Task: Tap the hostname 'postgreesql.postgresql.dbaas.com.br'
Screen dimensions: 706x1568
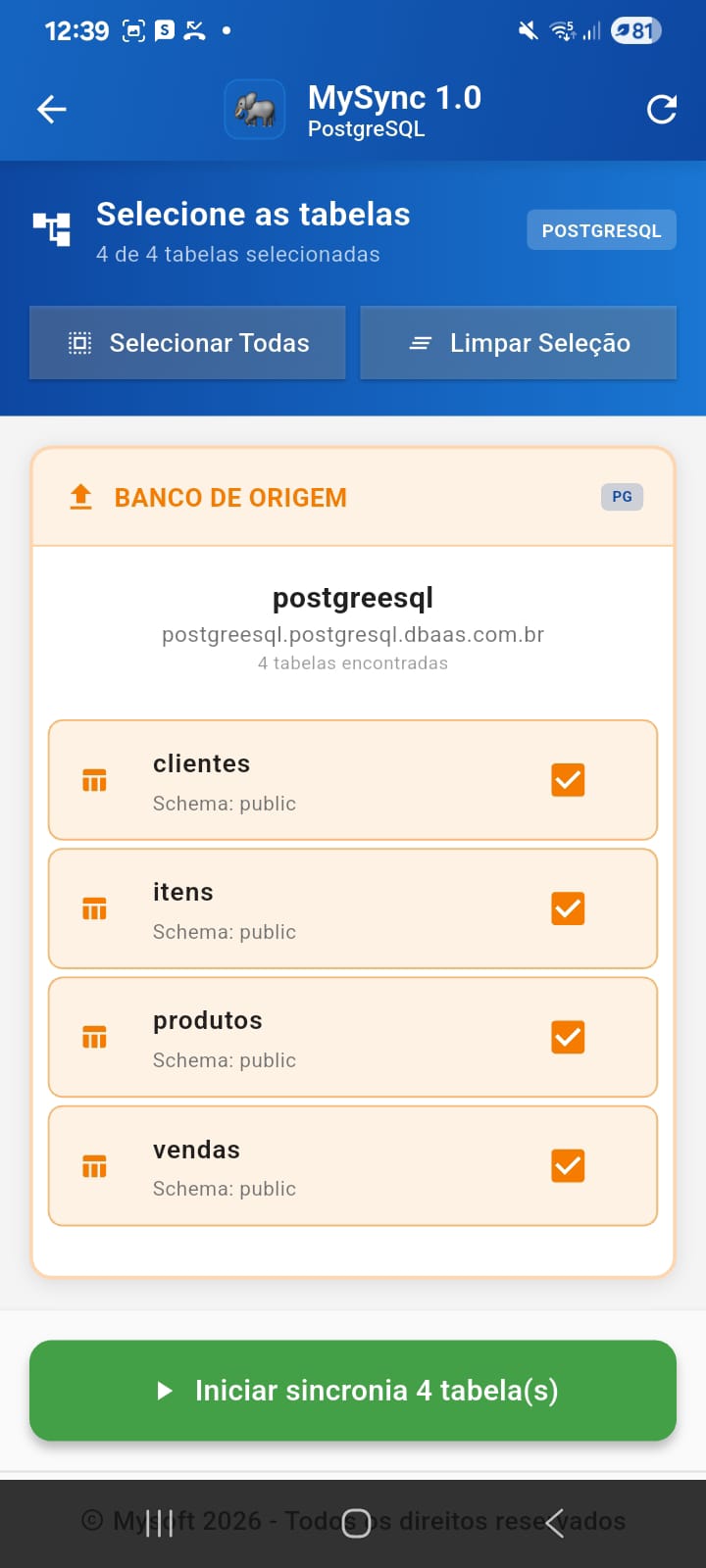Action: [x=353, y=634]
